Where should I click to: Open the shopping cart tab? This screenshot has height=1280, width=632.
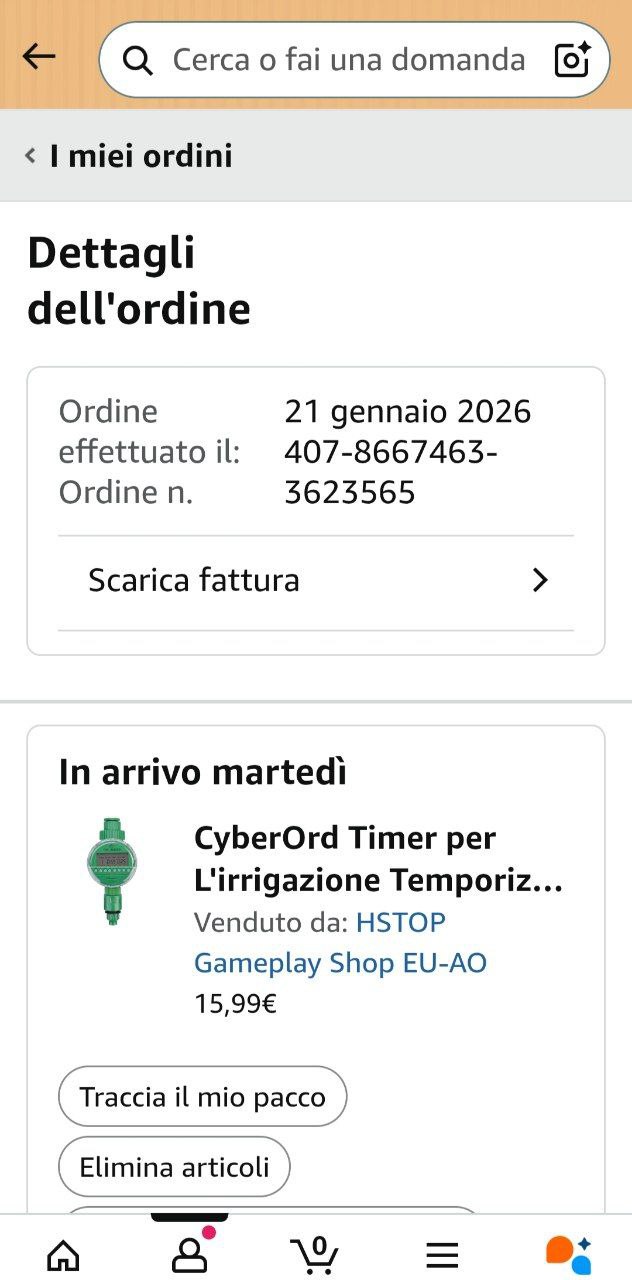click(315, 1253)
